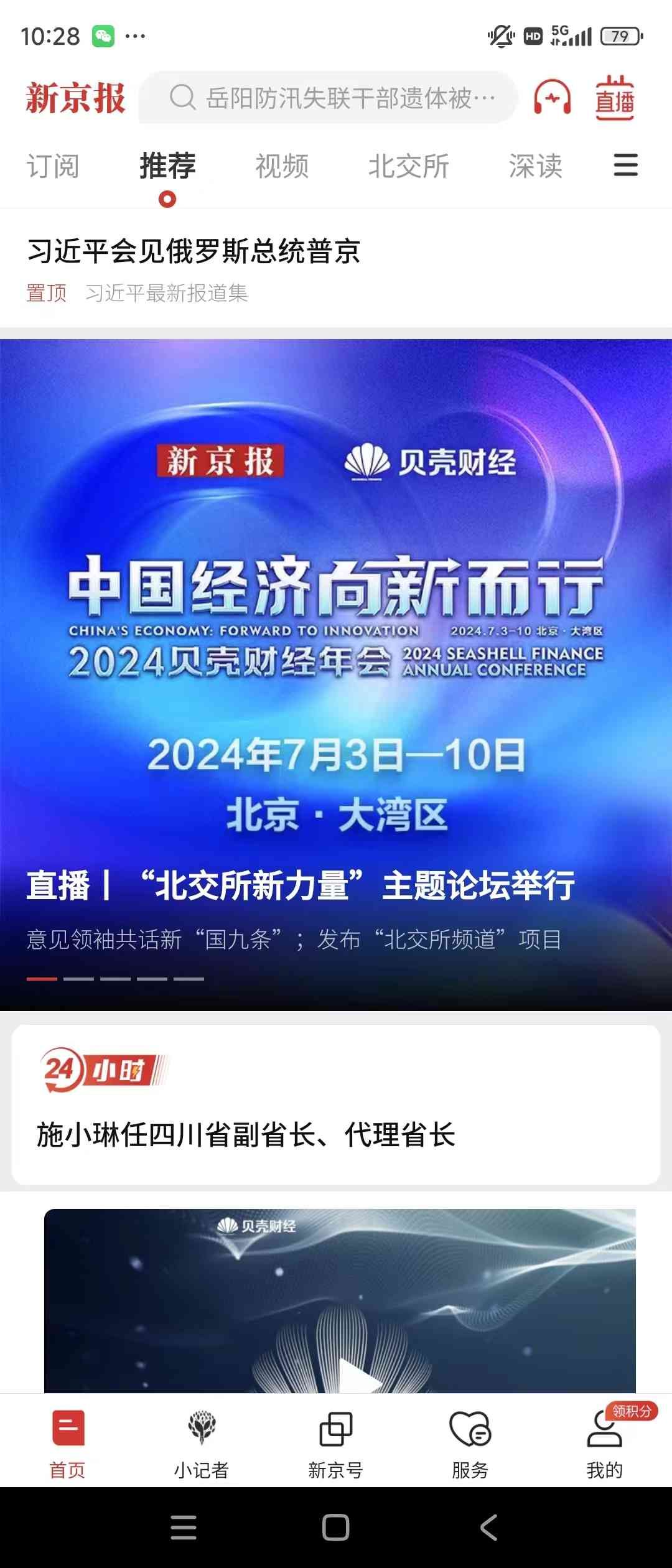Switch to the 小记者 tab
This screenshot has width=672, height=1568.
click(x=202, y=1444)
